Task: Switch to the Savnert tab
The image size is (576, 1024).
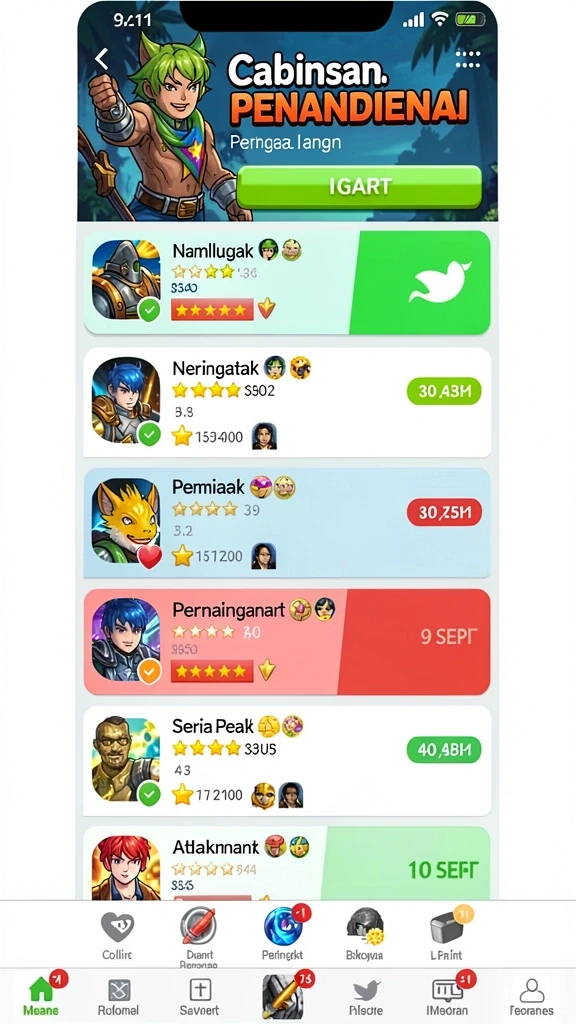Action: click(199, 997)
